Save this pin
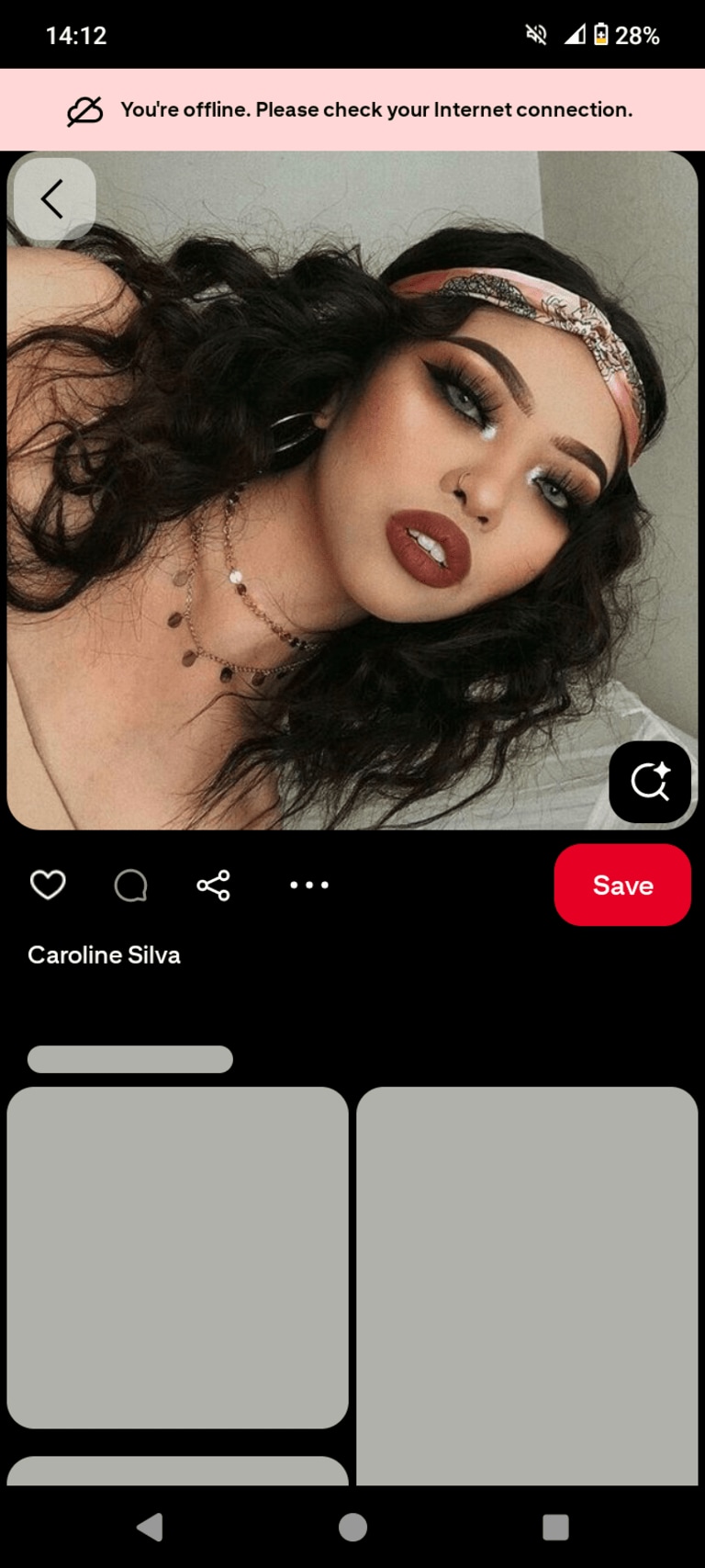The width and height of the screenshot is (705, 1568). [622, 885]
